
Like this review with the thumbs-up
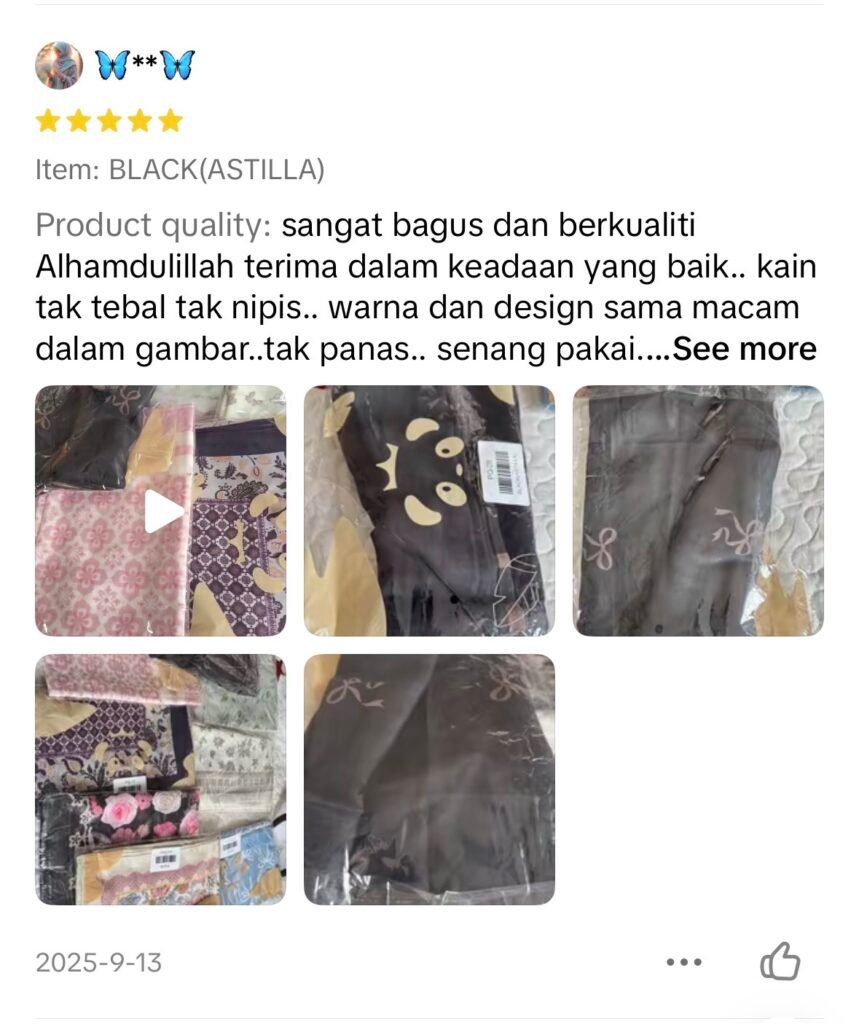pos(780,962)
